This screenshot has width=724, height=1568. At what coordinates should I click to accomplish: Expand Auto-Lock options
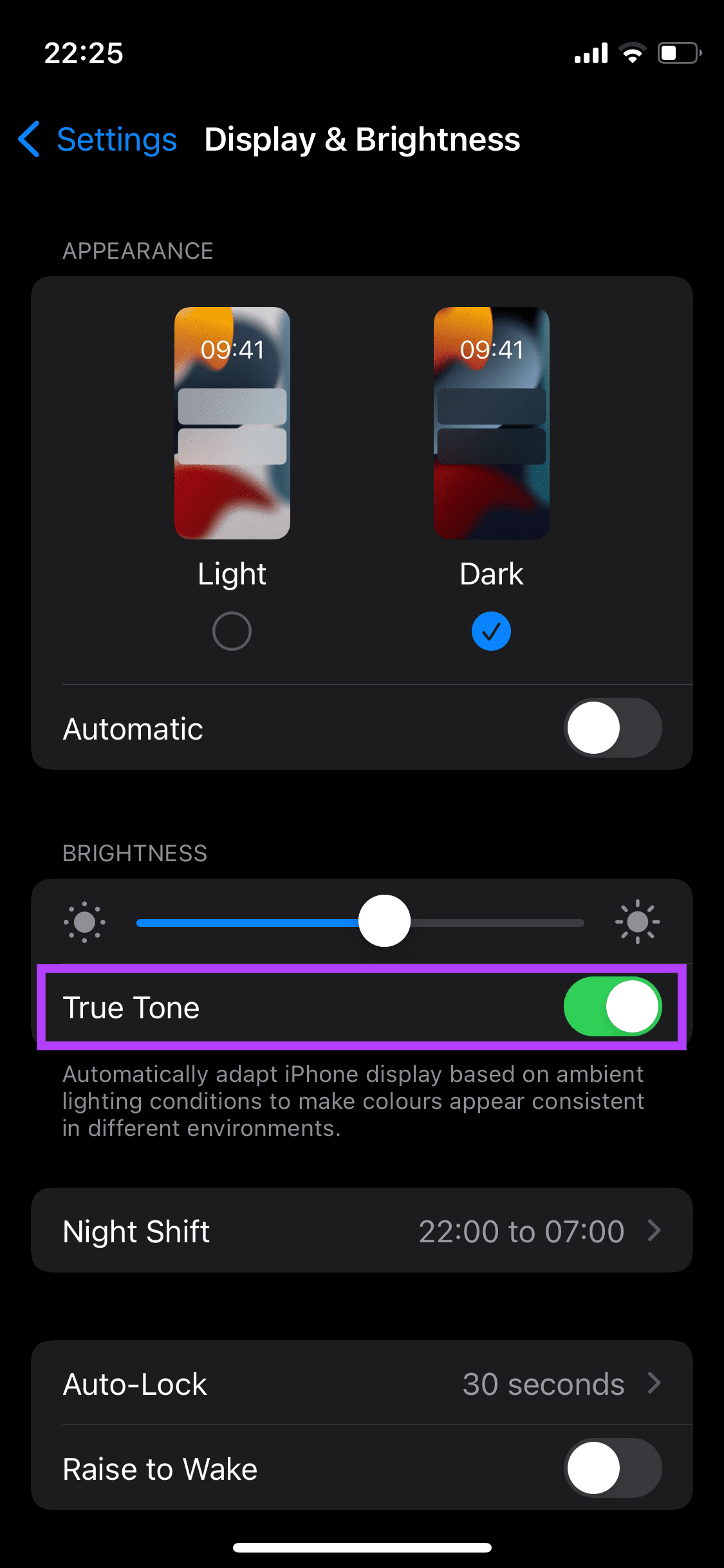(362, 1384)
